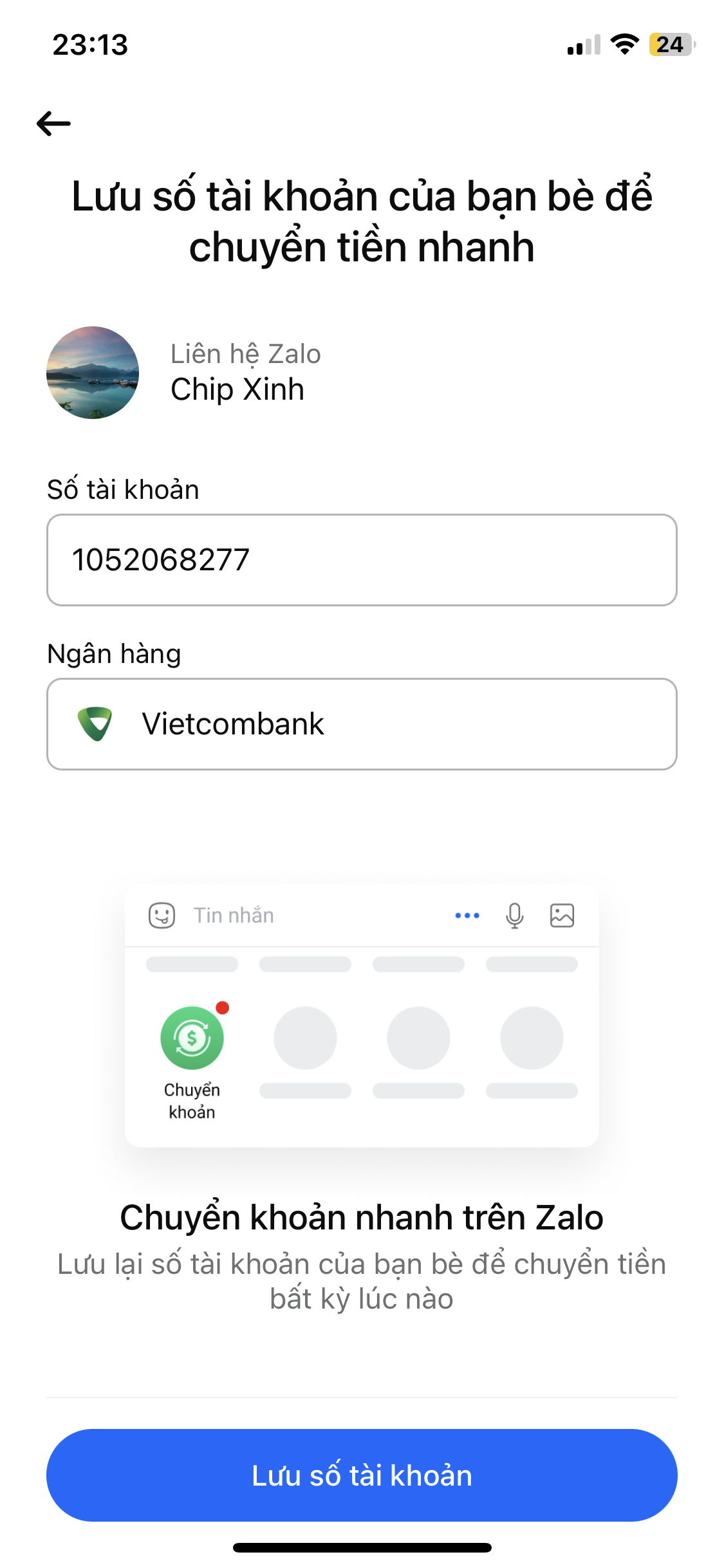Open the Ngân hàng bank selector (Vietcombank)
The height and width of the screenshot is (1568, 724).
(x=361, y=724)
